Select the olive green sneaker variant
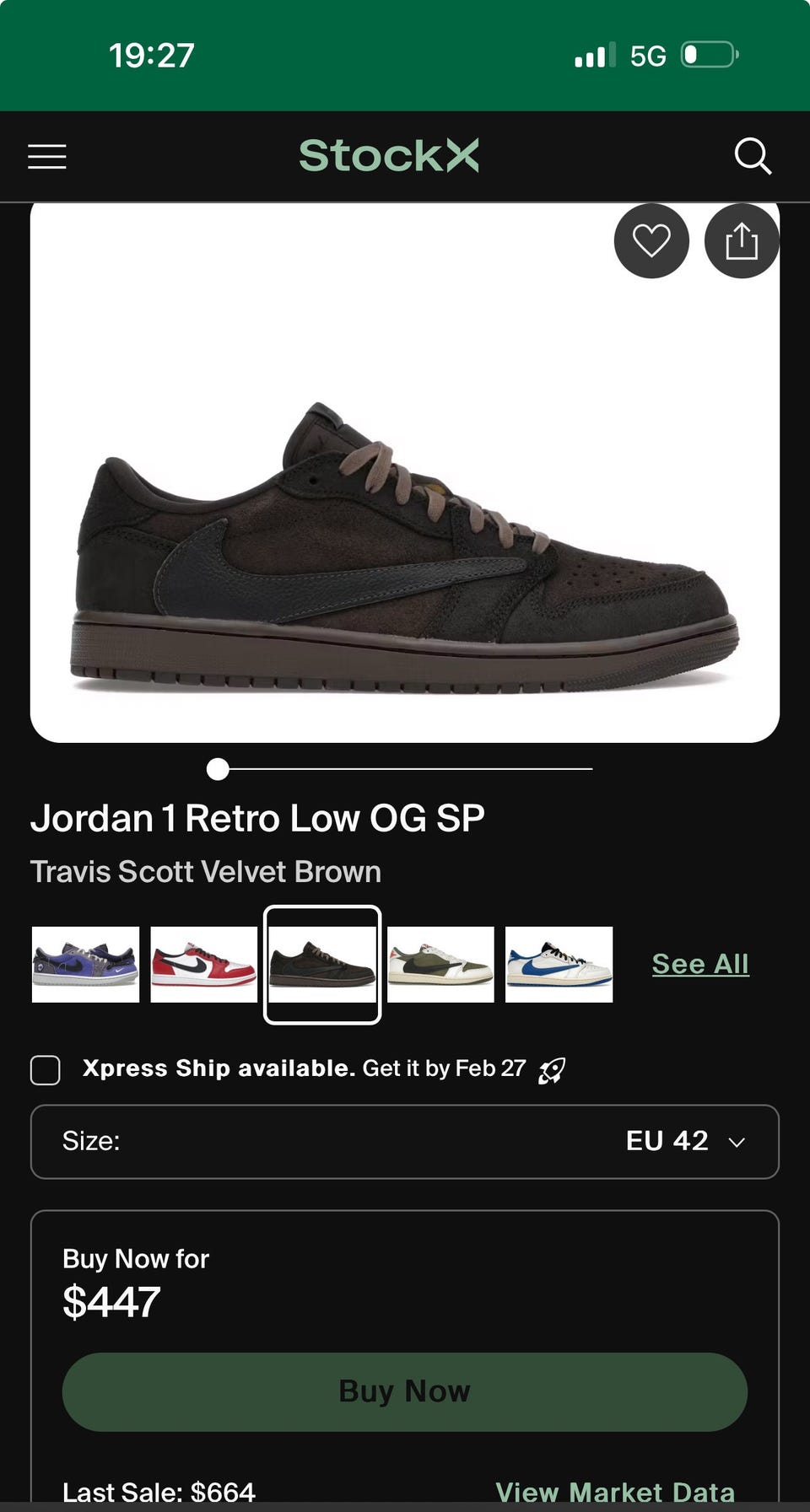The width and height of the screenshot is (810, 1512). pos(440,965)
